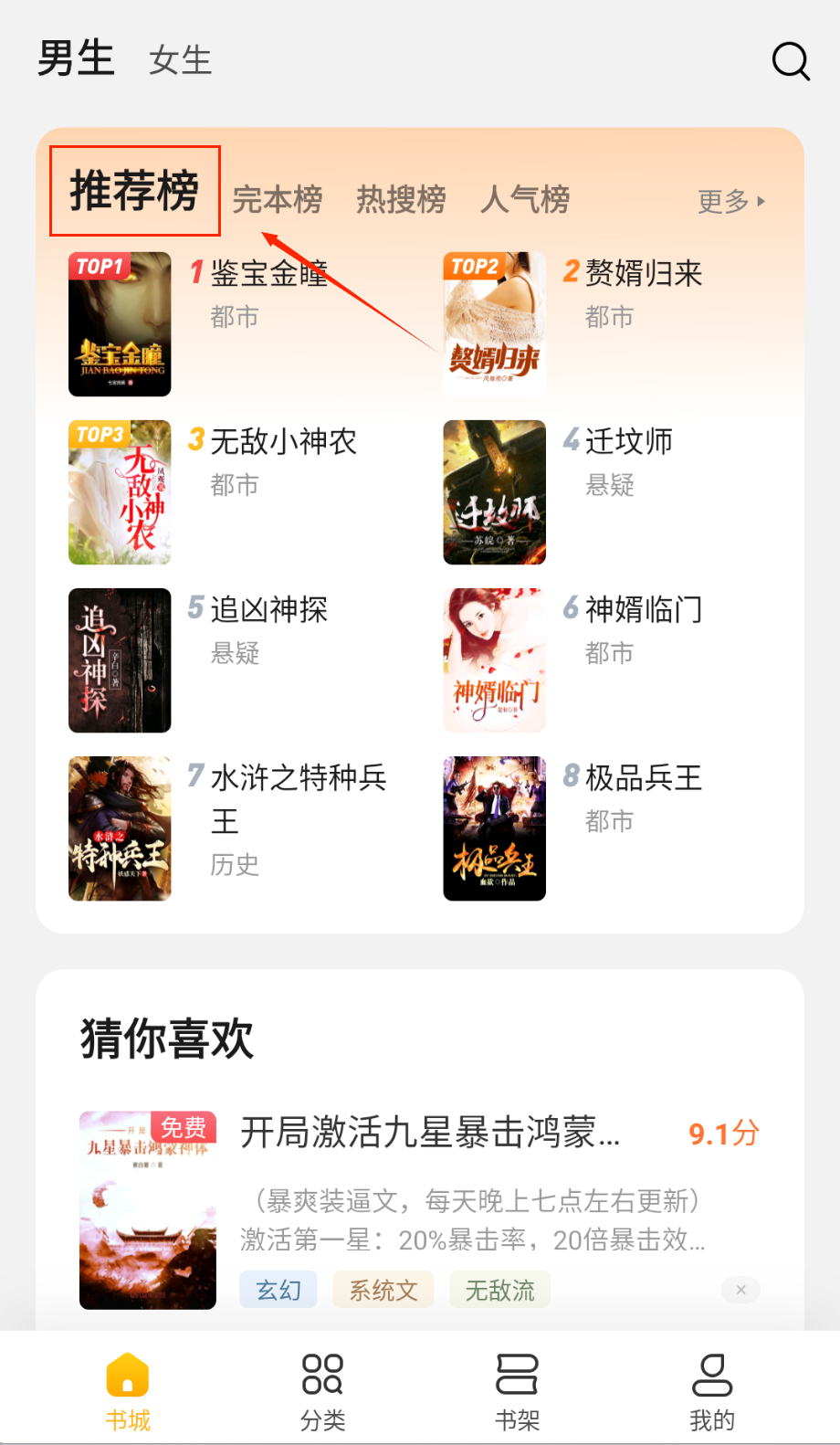Show the 热搜榜 ranking
Image resolution: width=840 pixels, height=1445 pixels.
click(401, 199)
